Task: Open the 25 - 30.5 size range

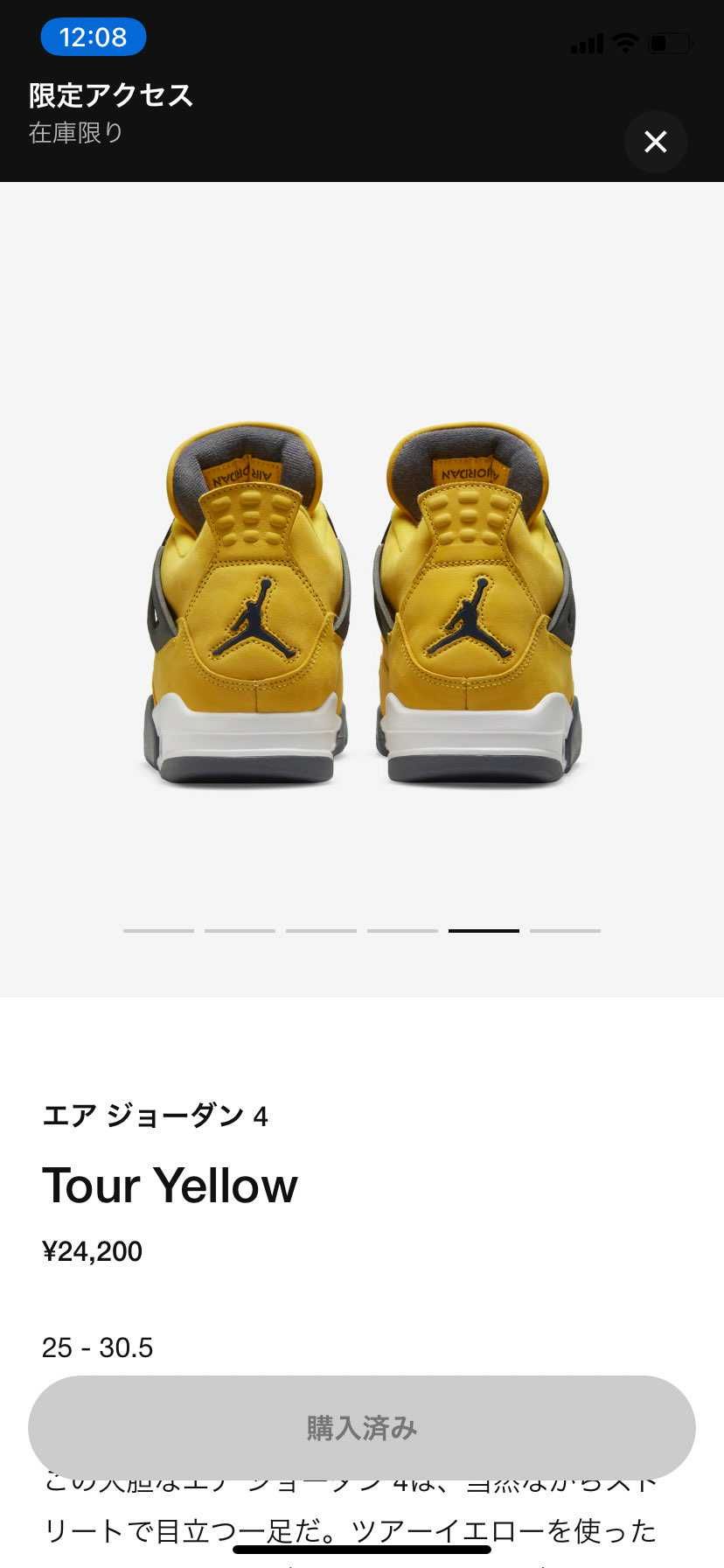Action: coord(98,1348)
